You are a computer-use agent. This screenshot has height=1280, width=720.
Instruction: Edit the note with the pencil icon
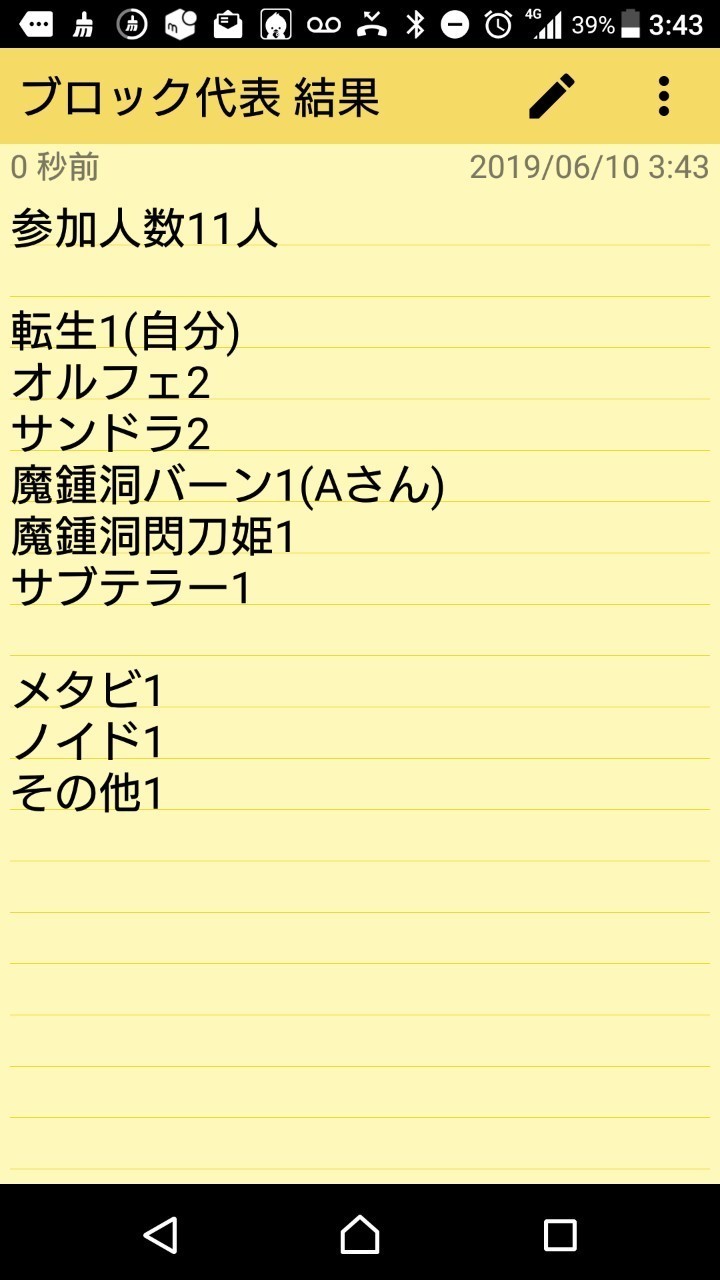(x=552, y=97)
